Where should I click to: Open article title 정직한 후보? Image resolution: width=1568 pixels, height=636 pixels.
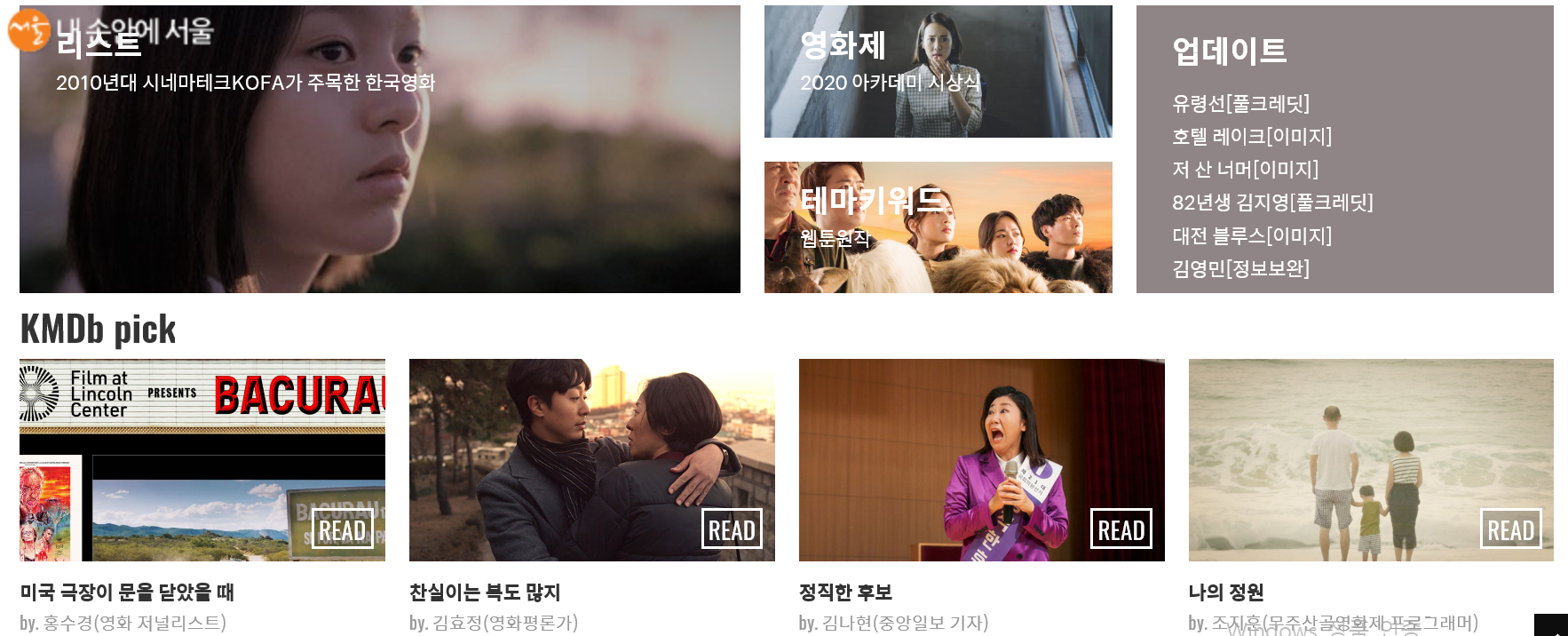coord(845,592)
